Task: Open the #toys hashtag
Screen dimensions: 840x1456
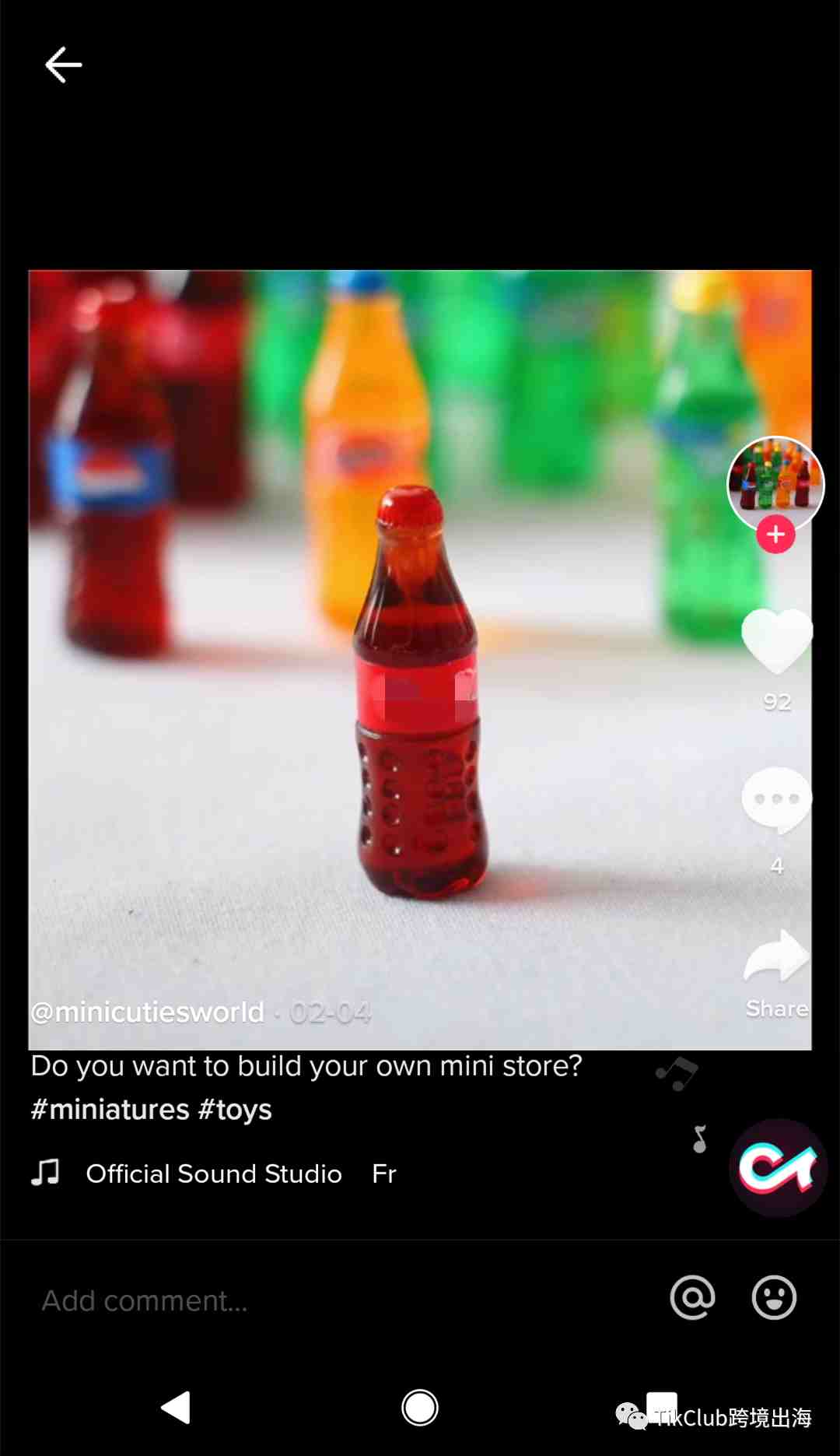Action: click(x=235, y=1110)
